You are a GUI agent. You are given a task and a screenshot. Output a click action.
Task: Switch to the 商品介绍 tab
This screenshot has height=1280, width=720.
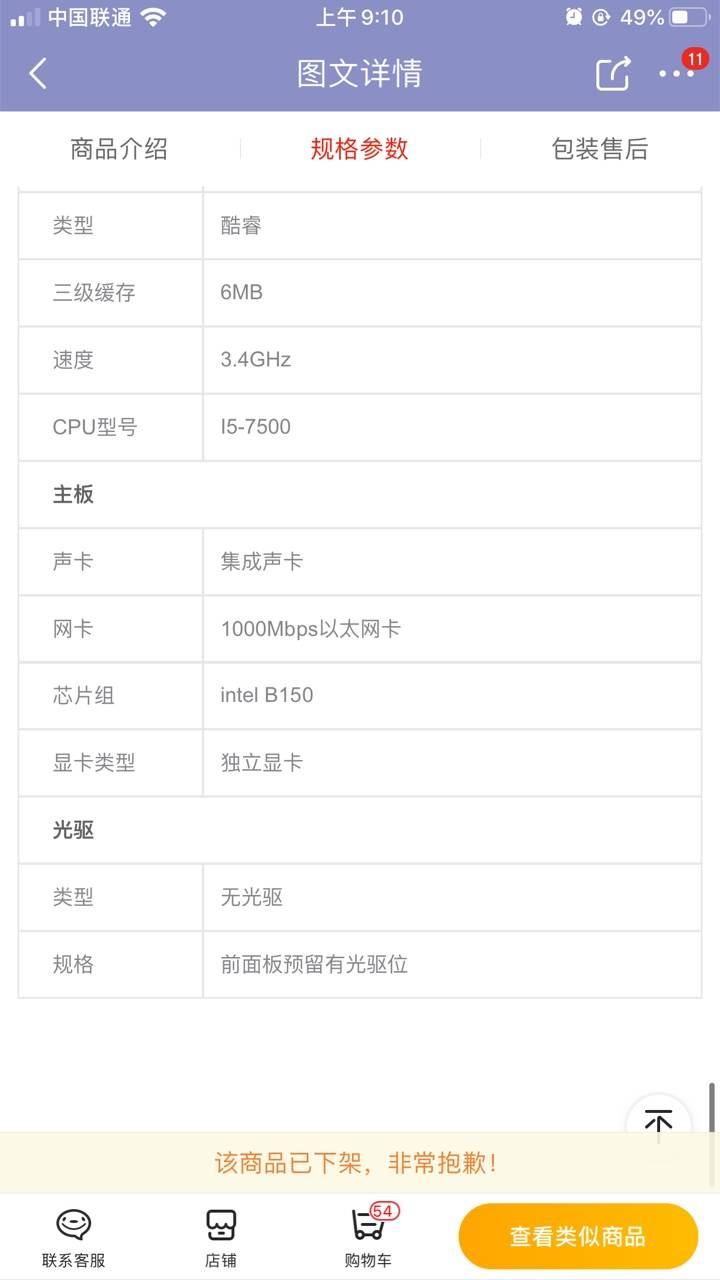click(x=119, y=149)
